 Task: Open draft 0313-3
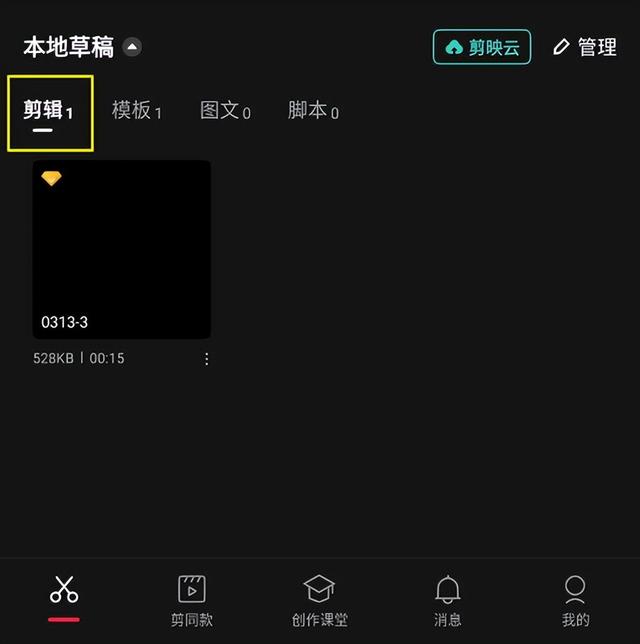point(121,249)
